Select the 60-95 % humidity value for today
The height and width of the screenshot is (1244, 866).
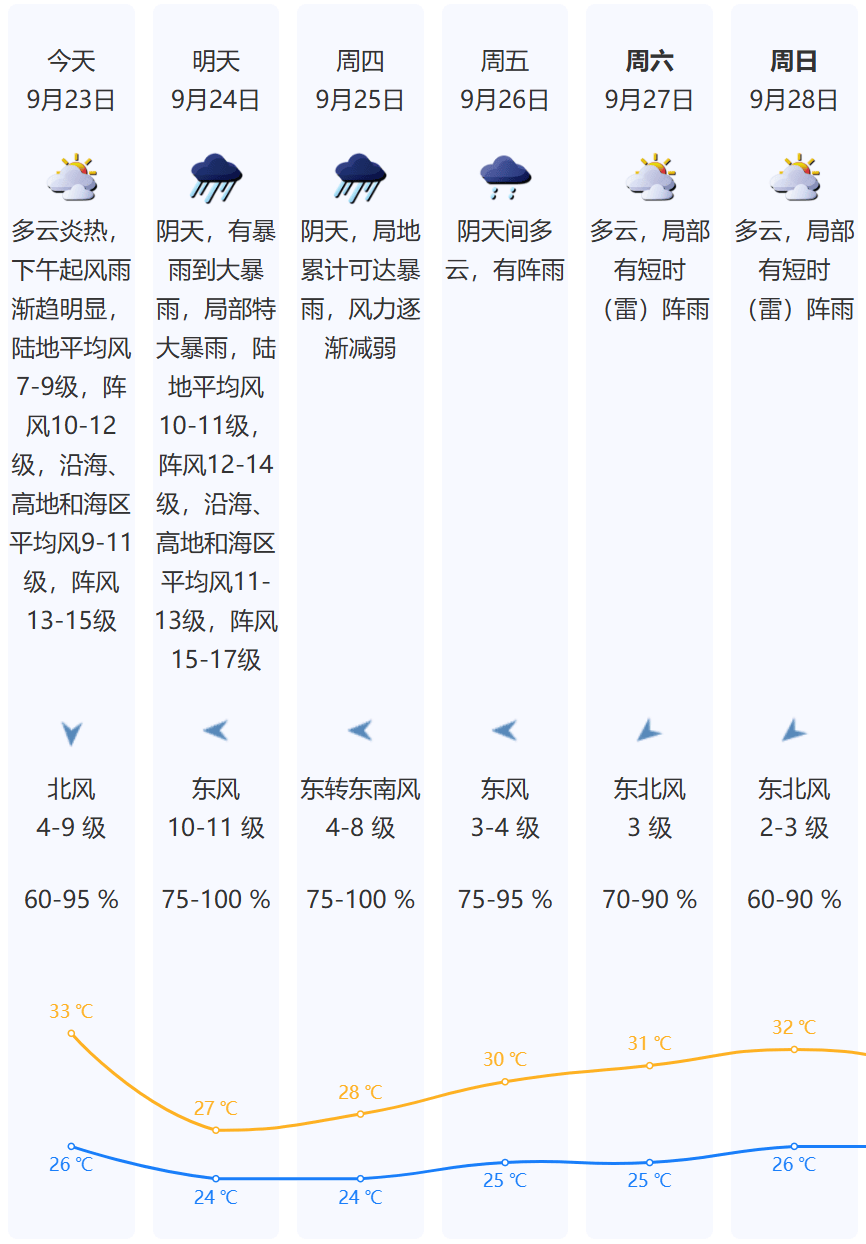tap(71, 899)
